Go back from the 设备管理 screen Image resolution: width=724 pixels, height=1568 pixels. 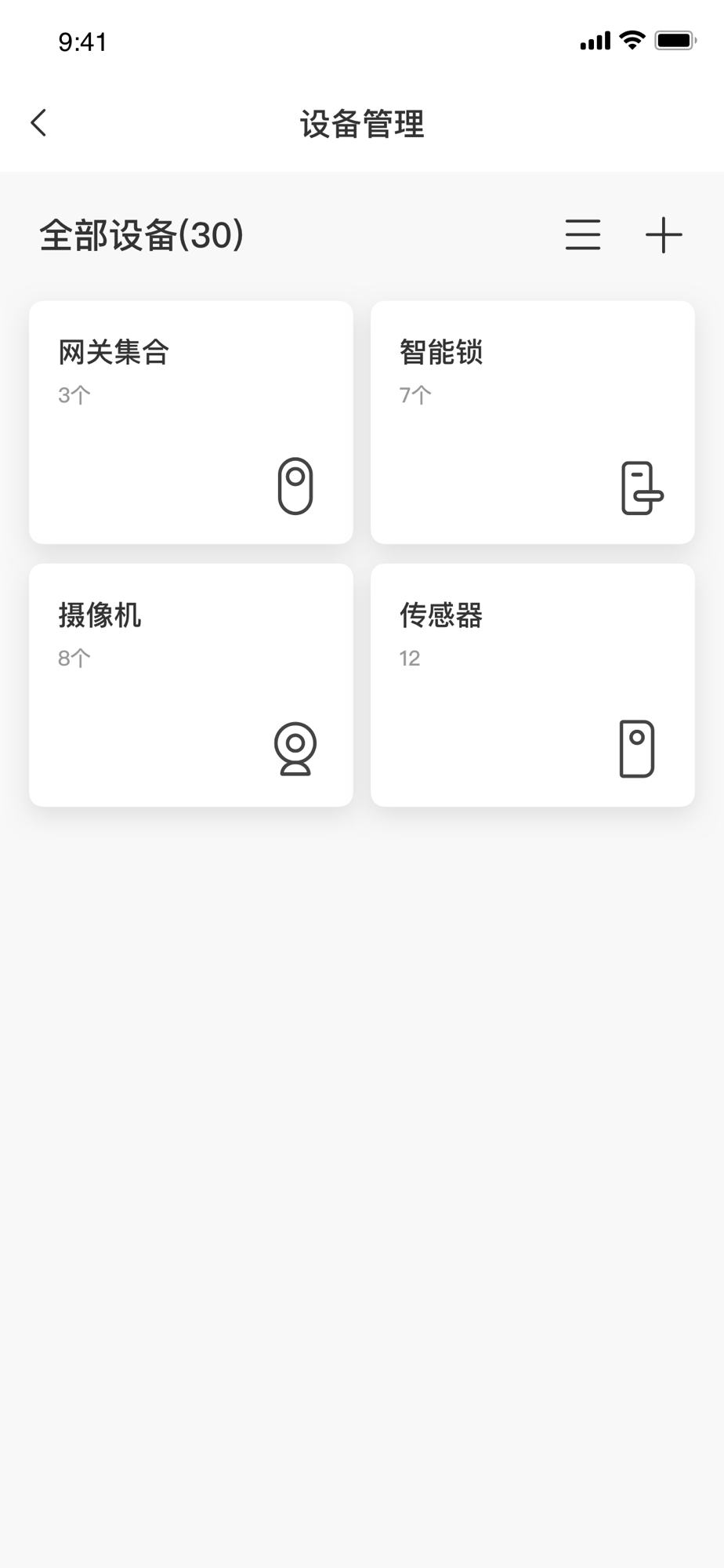[x=38, y=123]
